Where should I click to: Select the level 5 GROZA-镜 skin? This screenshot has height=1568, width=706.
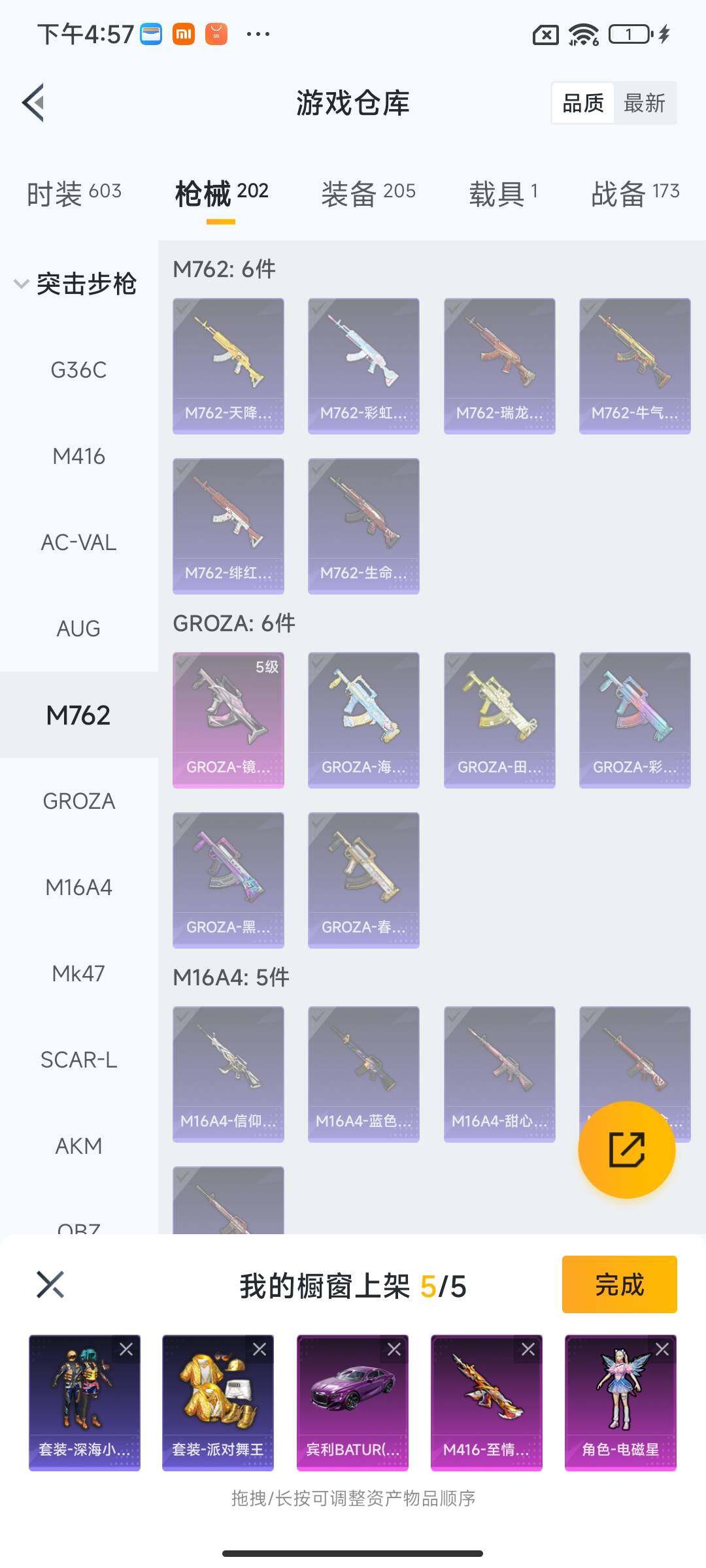pyautogui.click(x=228, y=720)
